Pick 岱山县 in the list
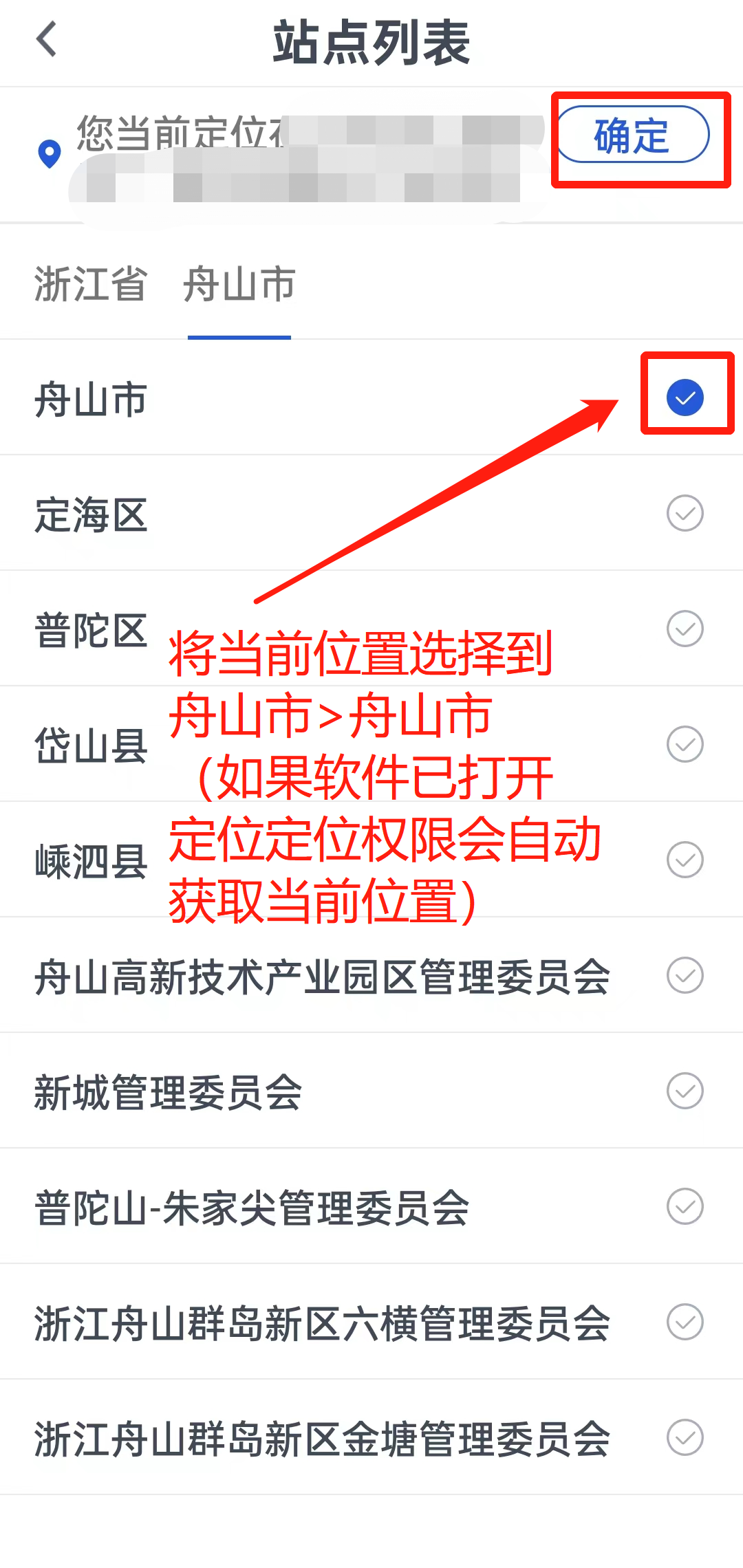The width and height of the screenshot is (743, 1568). pos(371,744)
